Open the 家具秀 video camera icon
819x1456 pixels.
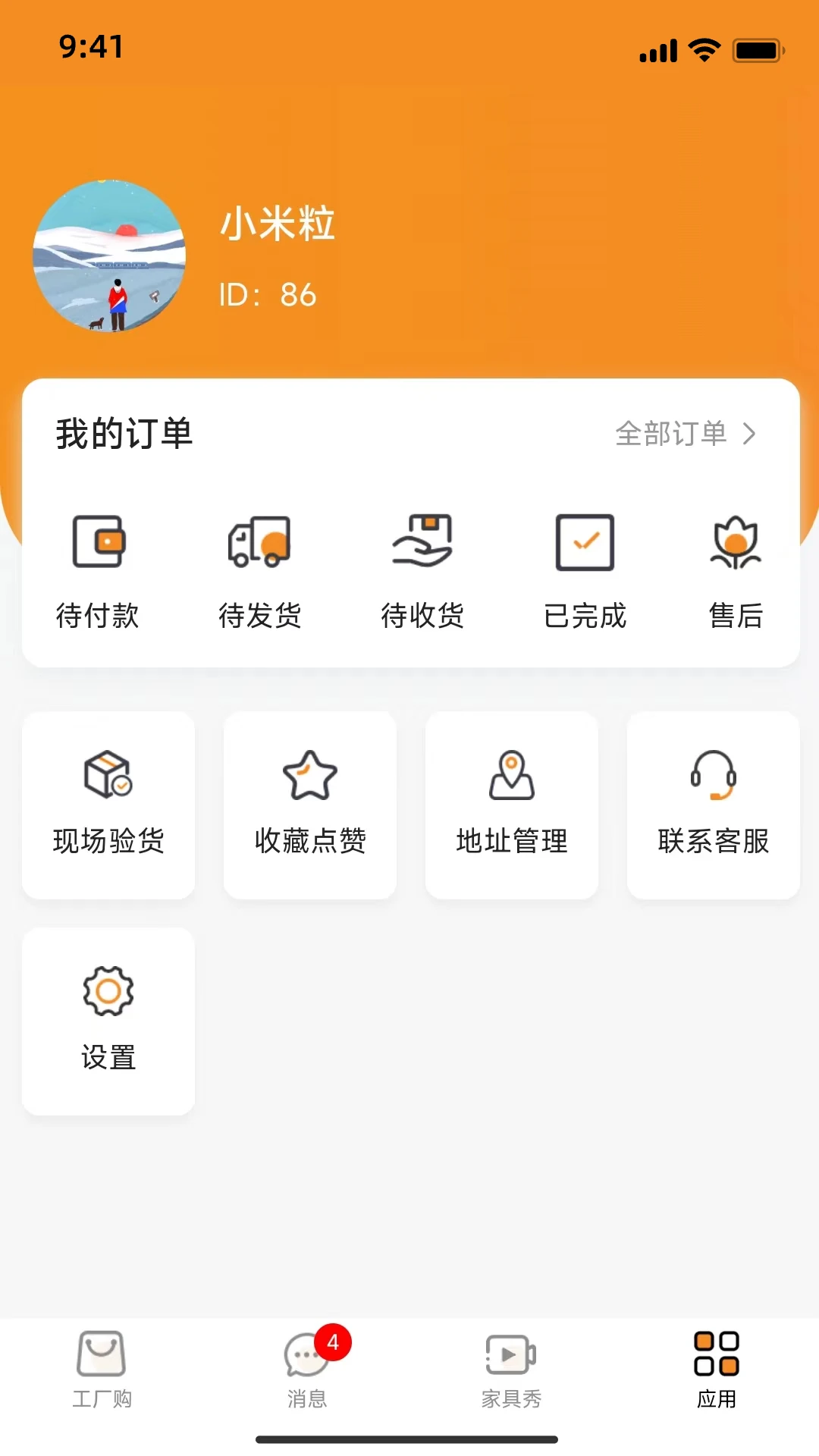click(x=510, y=1354)
